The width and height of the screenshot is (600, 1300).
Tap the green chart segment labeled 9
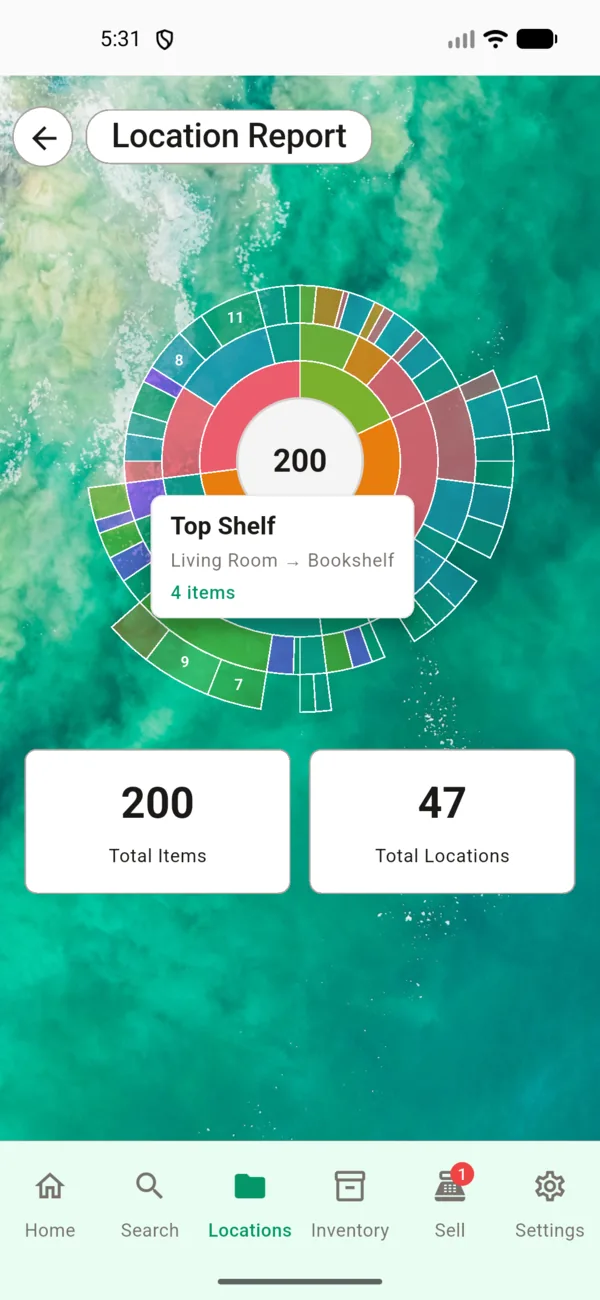tap(185, 662)
